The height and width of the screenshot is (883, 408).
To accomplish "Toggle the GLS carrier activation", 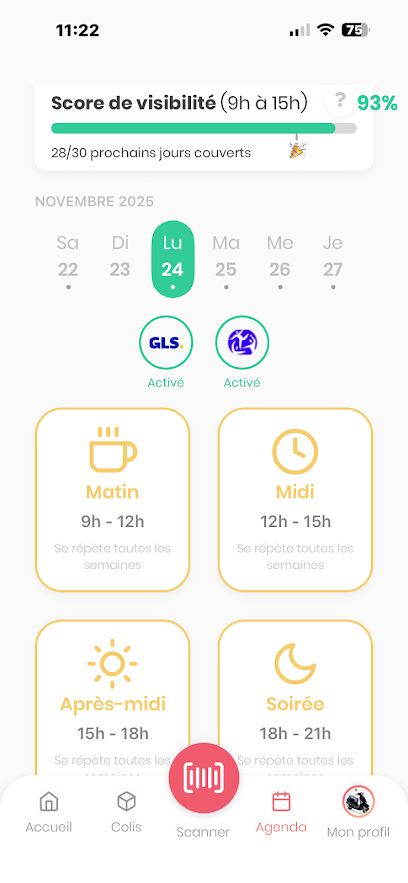I will (x=166, y=342).
